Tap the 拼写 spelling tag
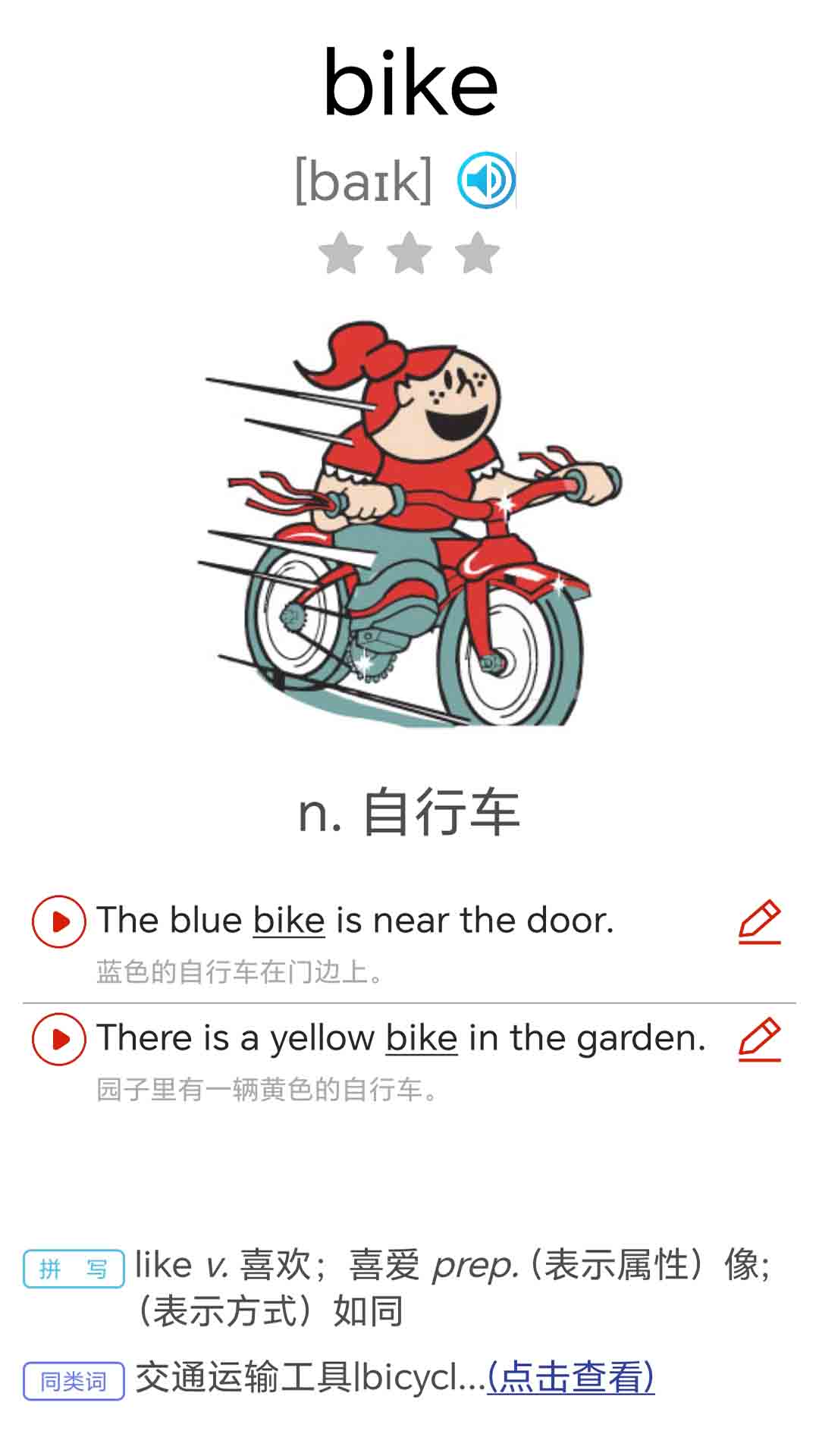Image resolution: width=819 pixels, height=1456 pixels. [74, 1269]
